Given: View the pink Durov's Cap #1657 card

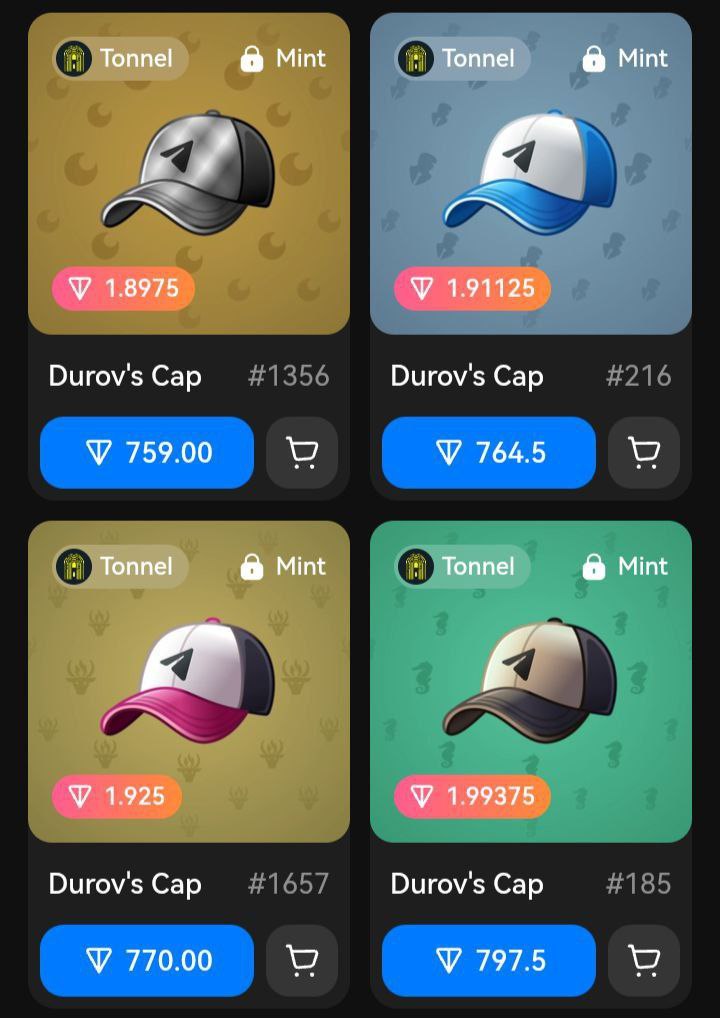Looking at the screenshot, I should [x=189, y=682].
